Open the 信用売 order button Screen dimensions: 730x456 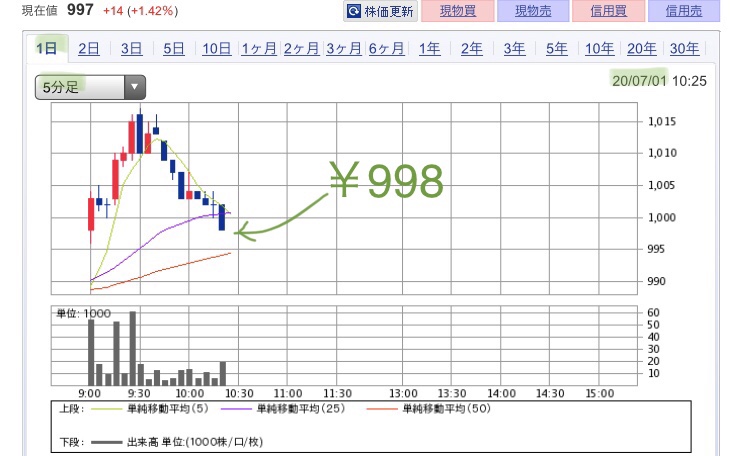(684, 12)
